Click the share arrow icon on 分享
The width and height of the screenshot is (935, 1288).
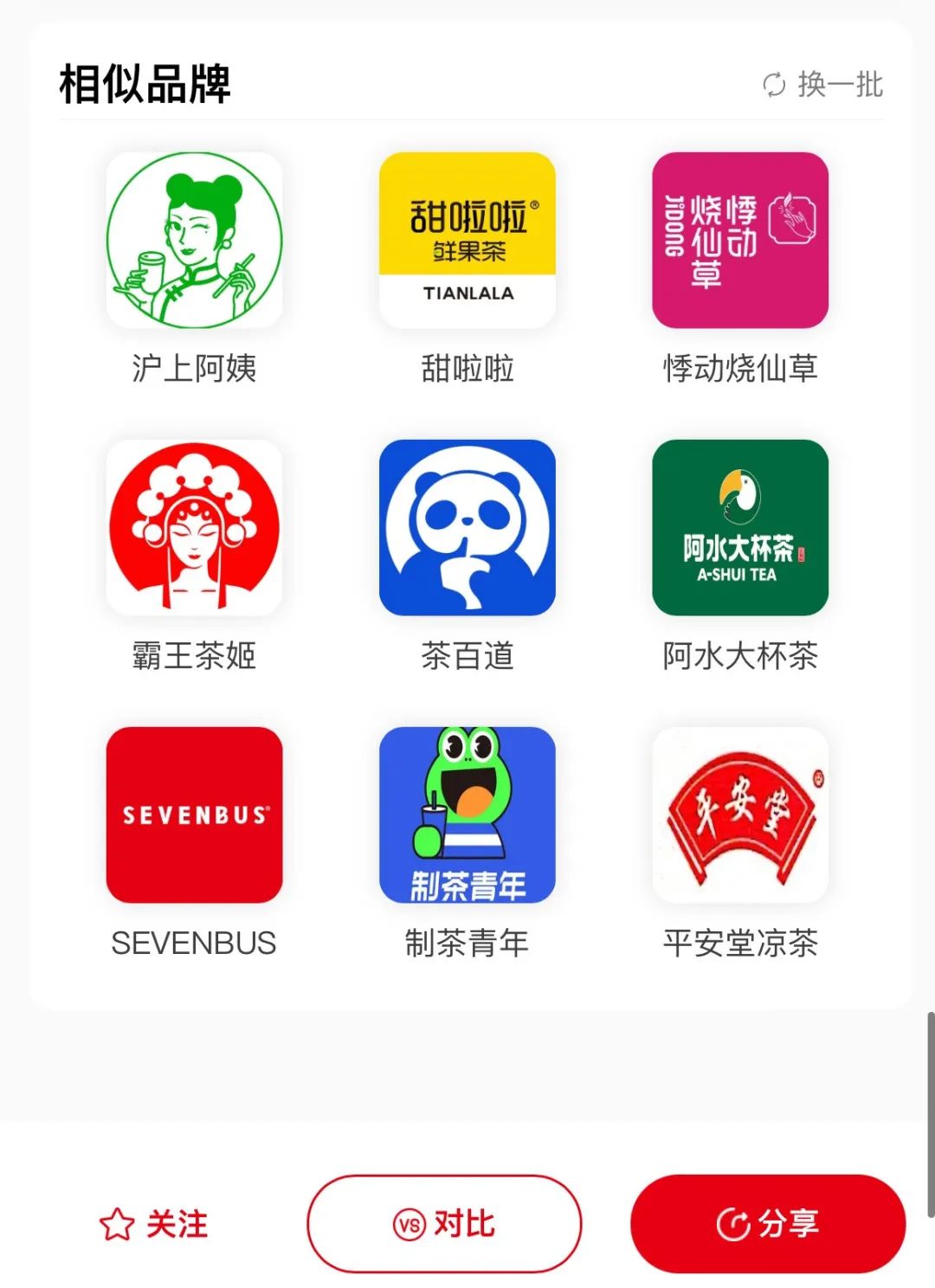pos(734,1224)
